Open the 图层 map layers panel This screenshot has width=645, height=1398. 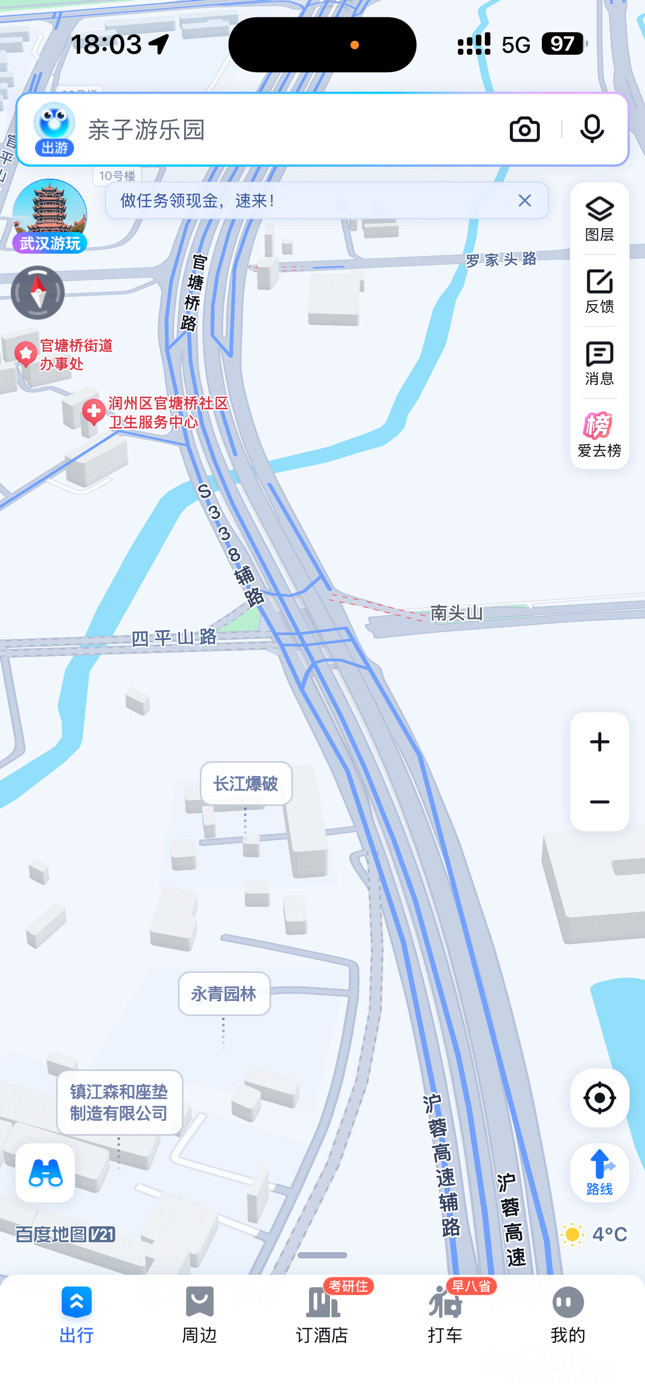point(599,220)
